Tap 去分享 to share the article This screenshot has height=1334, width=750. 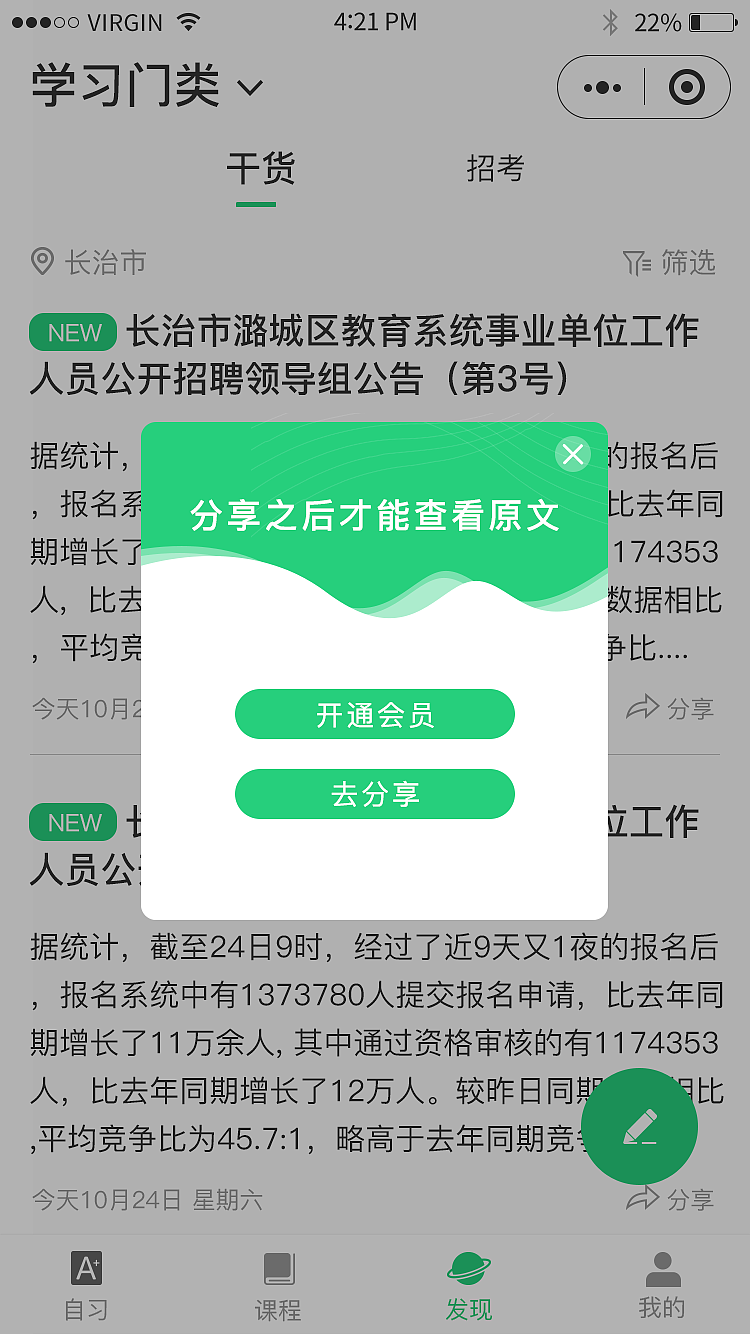click(x=374, y=794)
